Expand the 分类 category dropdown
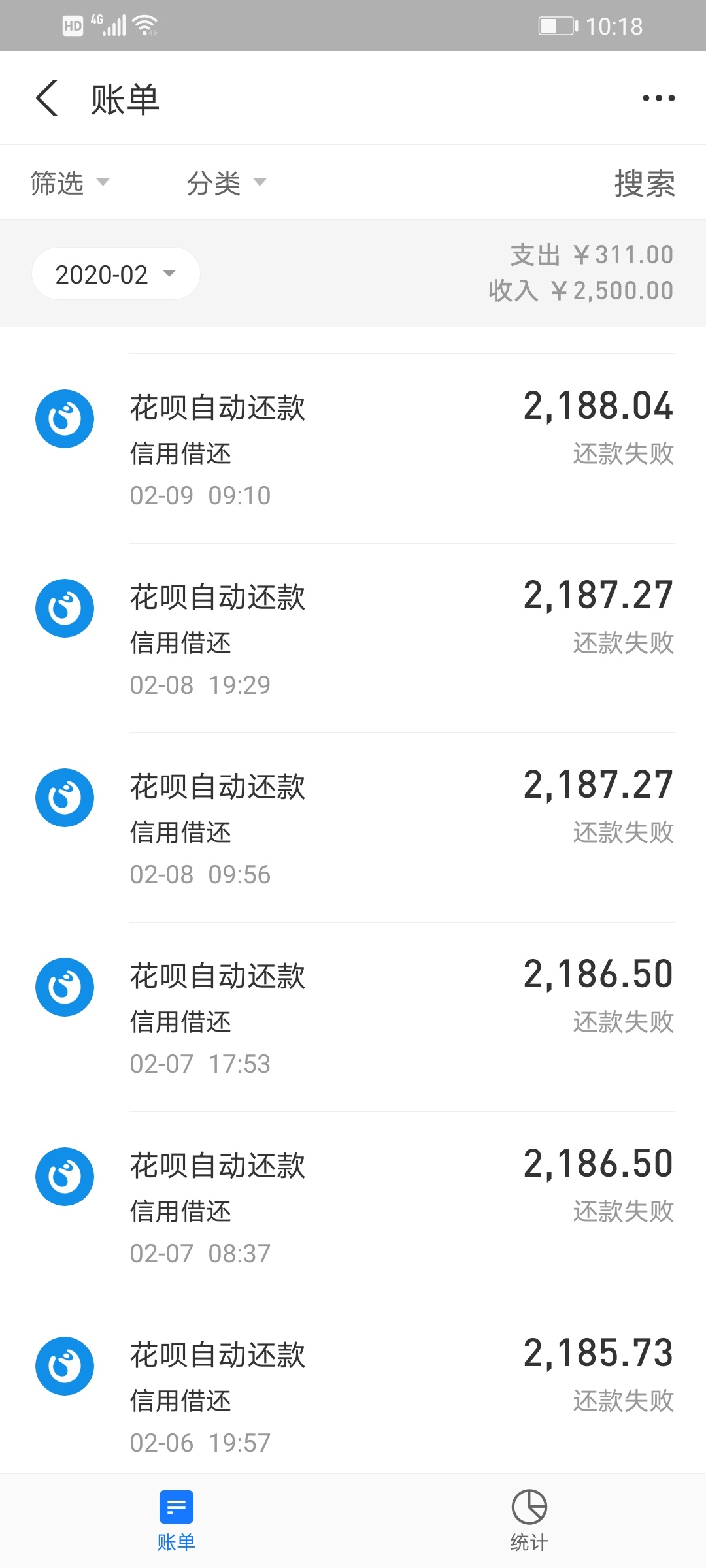 coord(227,183)
